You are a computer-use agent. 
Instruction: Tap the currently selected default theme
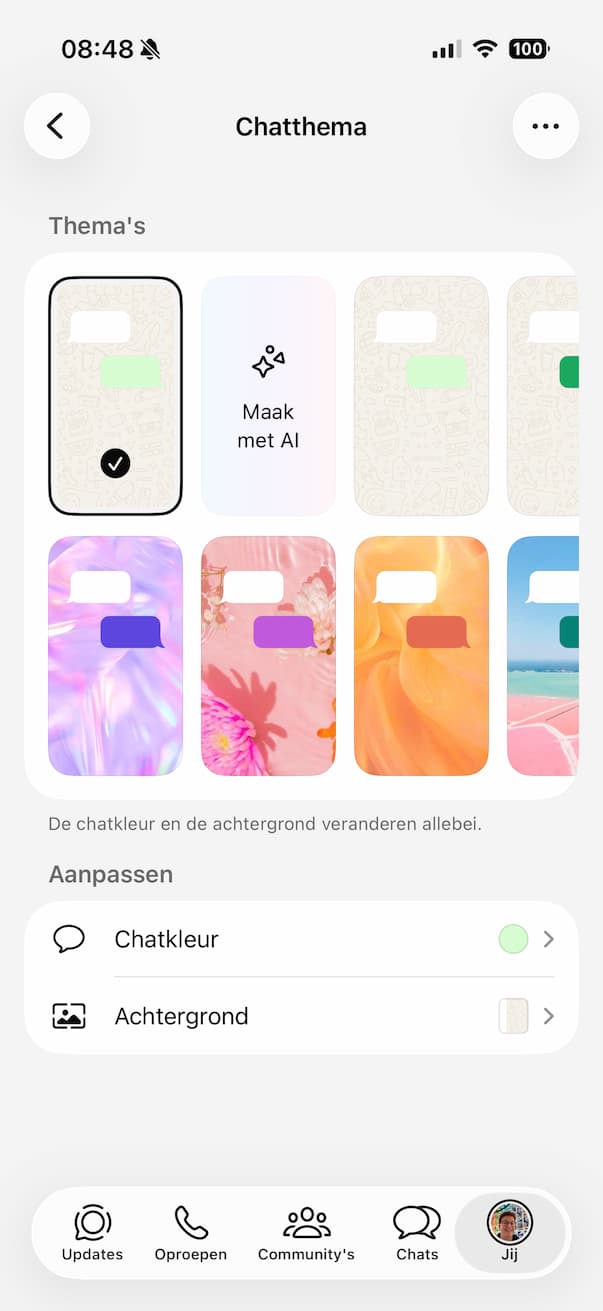[116, 395]
